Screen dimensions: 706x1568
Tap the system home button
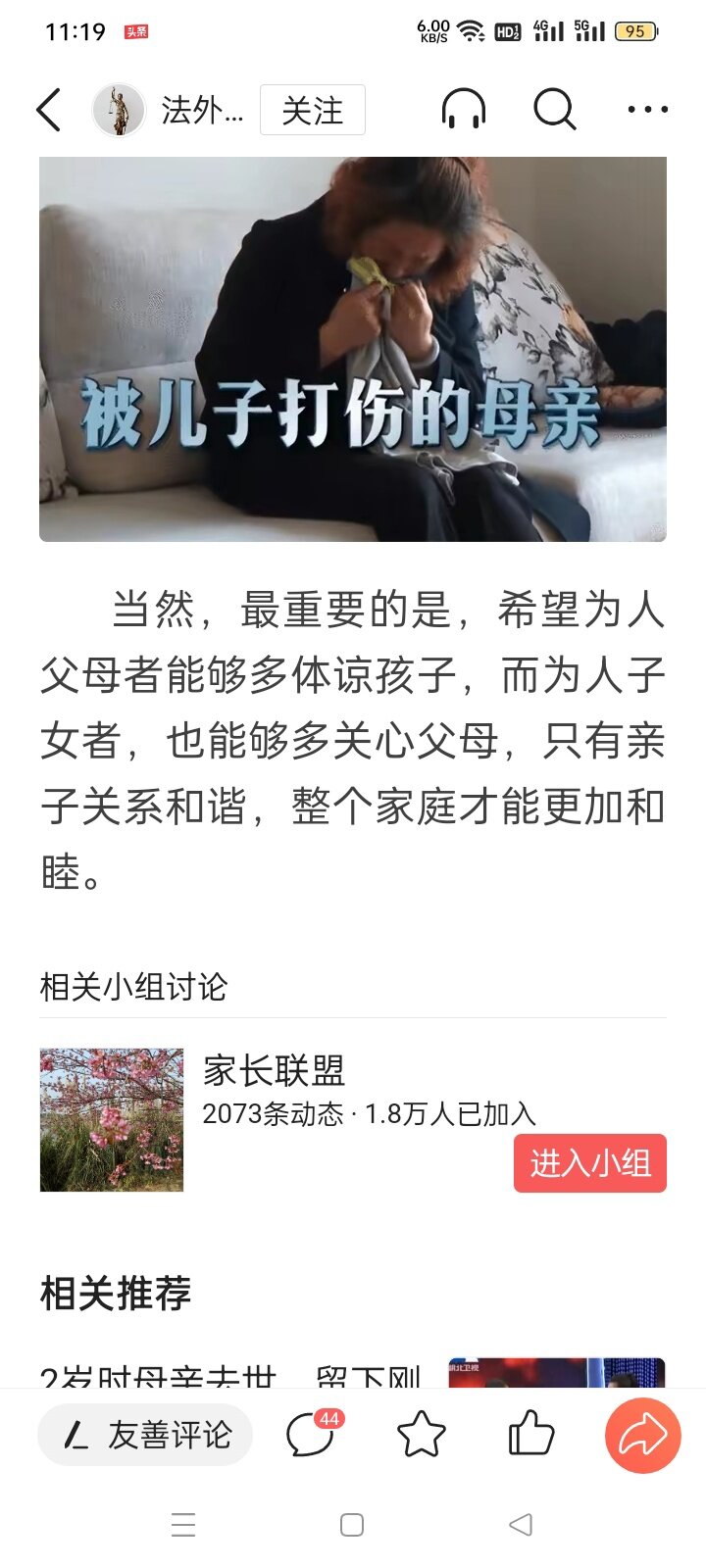tap(352, 1525)
